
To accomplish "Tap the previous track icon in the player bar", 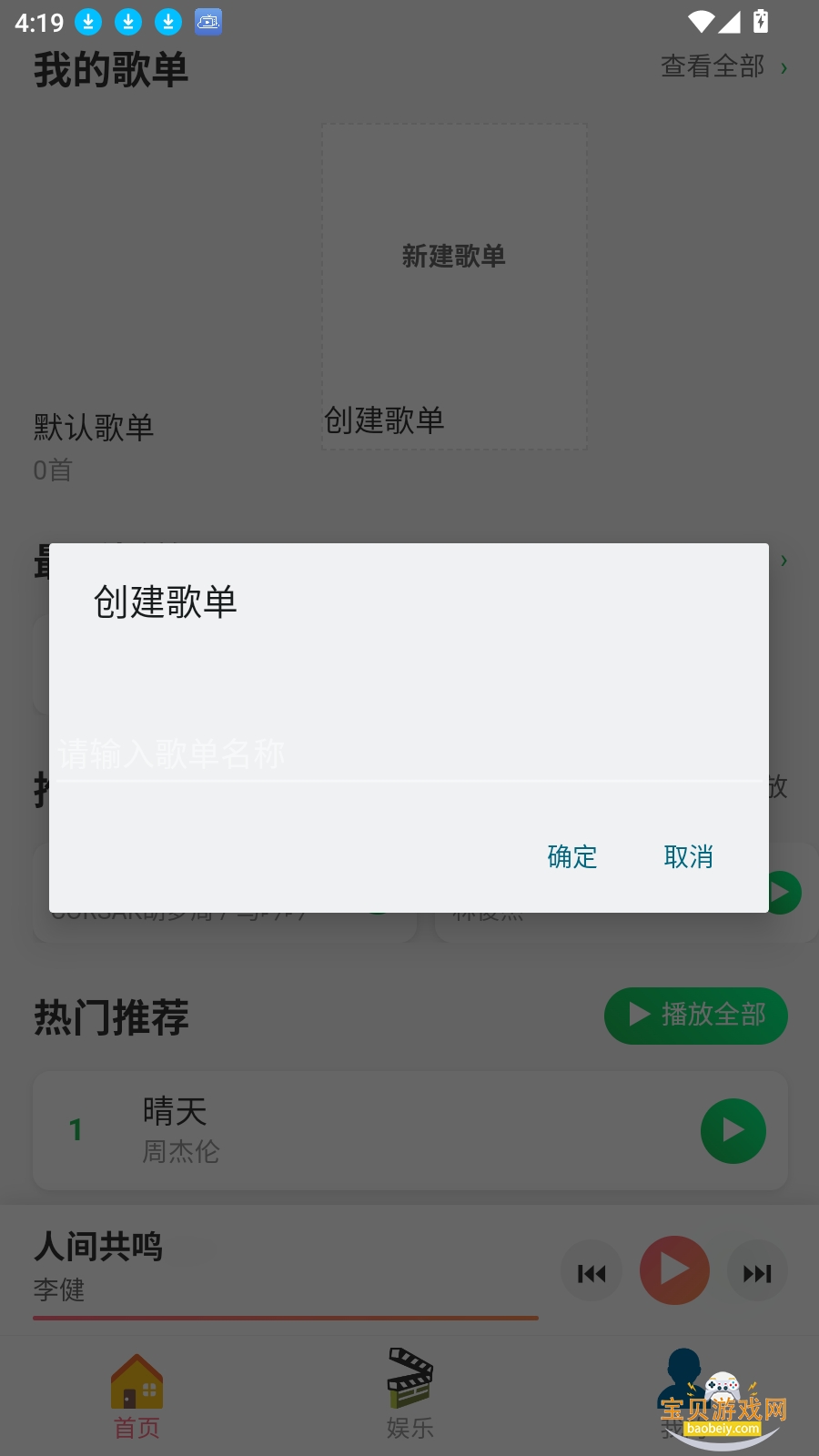I will point(591,1270).
